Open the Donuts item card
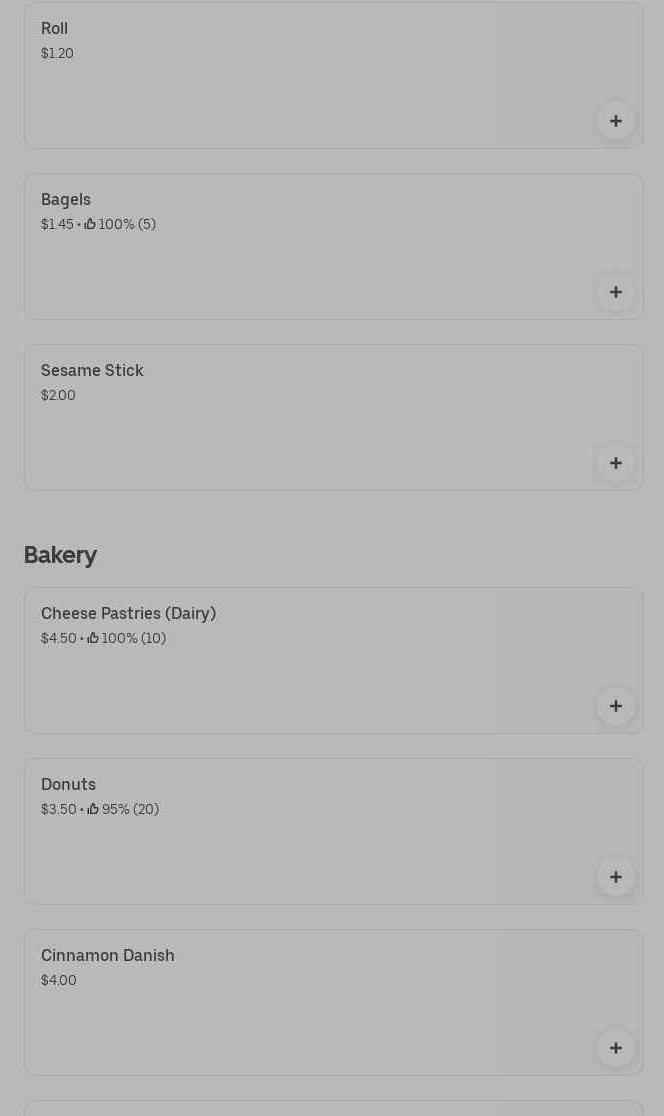Screen dimensions: 664x1116 (300, 832)
